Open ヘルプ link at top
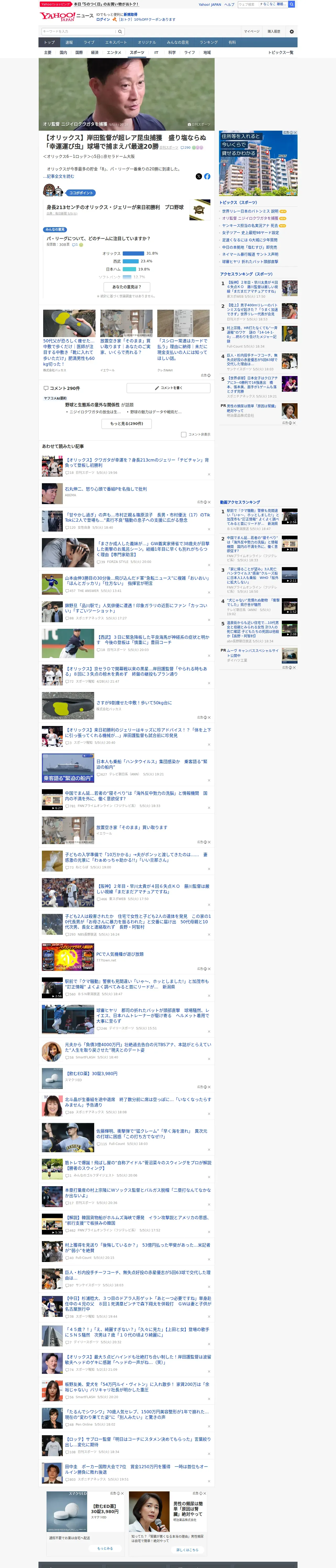Viewport: 336px width, 1568px height. point(229,4)
